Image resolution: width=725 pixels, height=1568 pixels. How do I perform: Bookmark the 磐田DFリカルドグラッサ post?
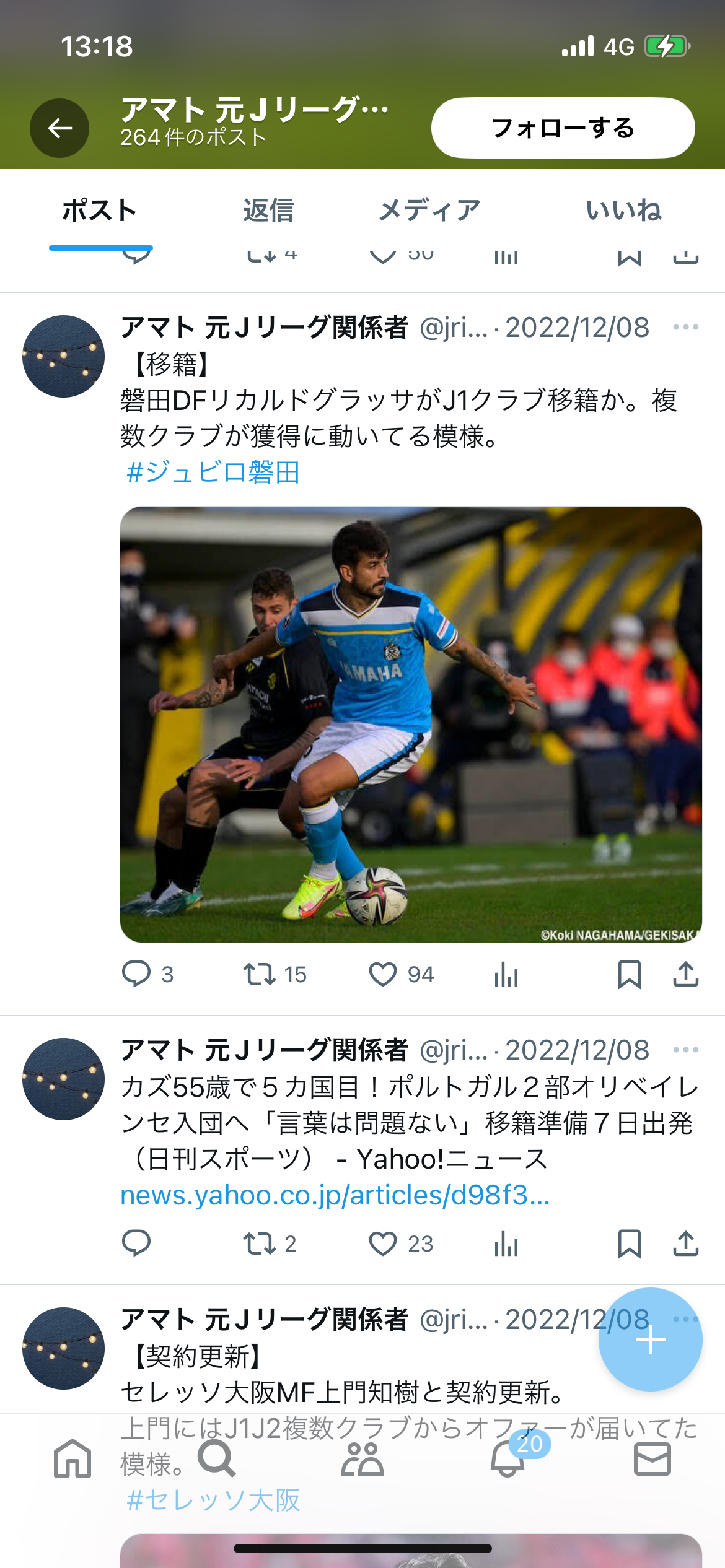(629, 974)
